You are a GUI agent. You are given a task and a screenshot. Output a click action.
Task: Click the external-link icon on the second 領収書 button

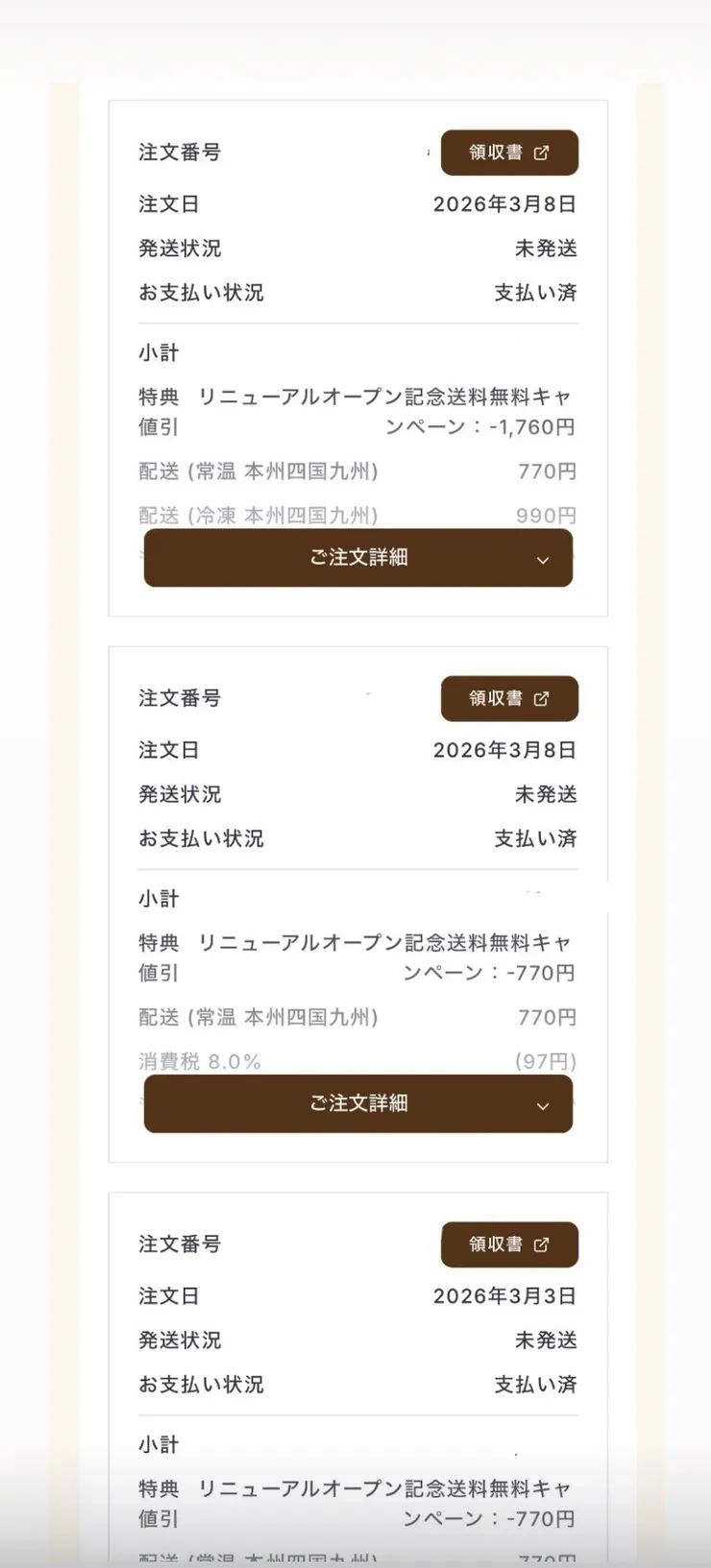tap(540, 698)
